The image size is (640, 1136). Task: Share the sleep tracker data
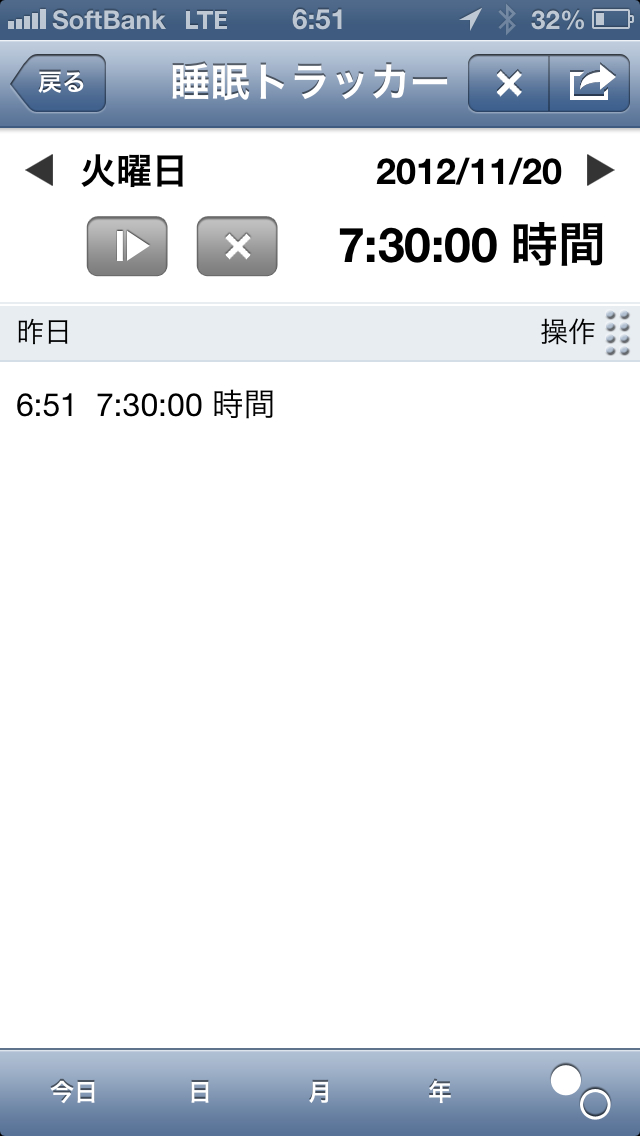click(590, 84)
